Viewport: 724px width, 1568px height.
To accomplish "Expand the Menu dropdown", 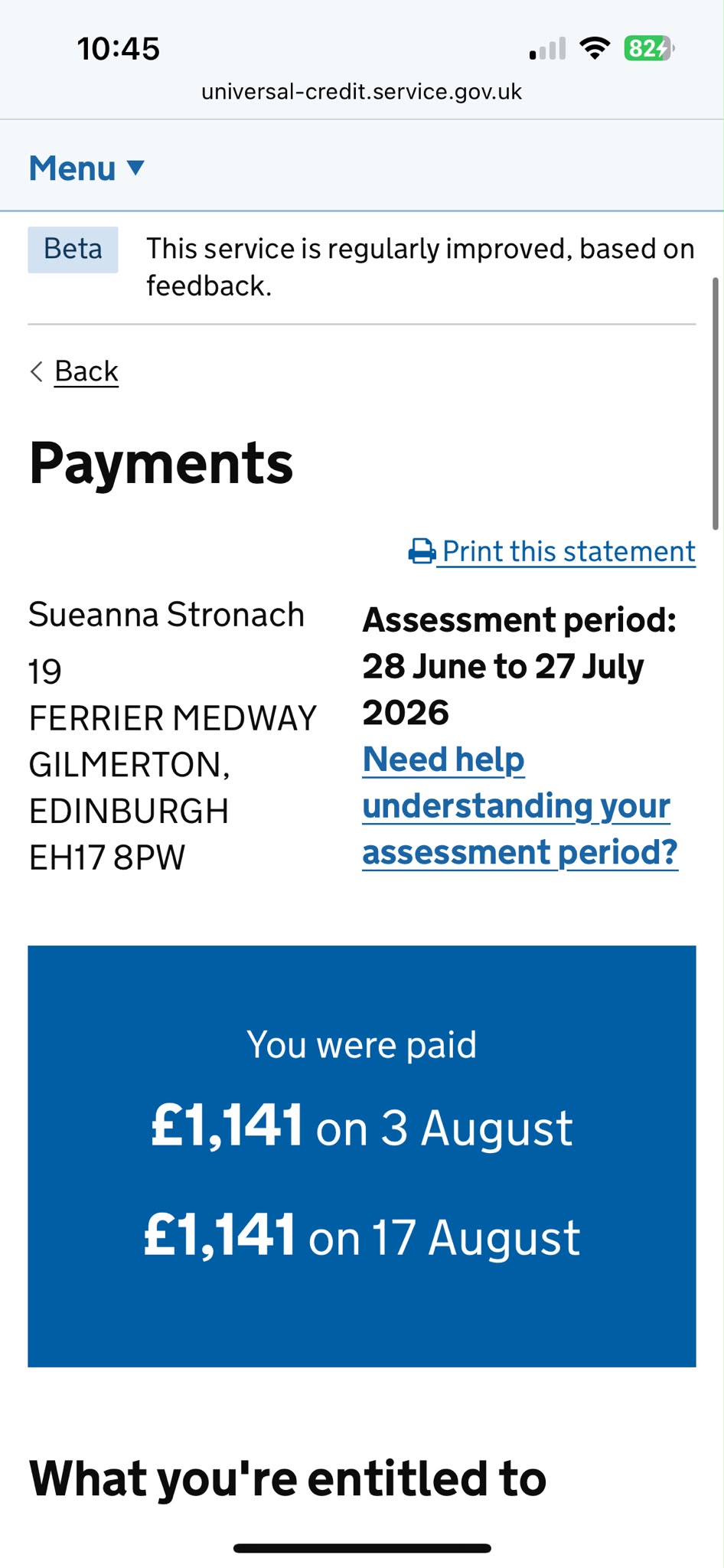I will pos(86,168).
